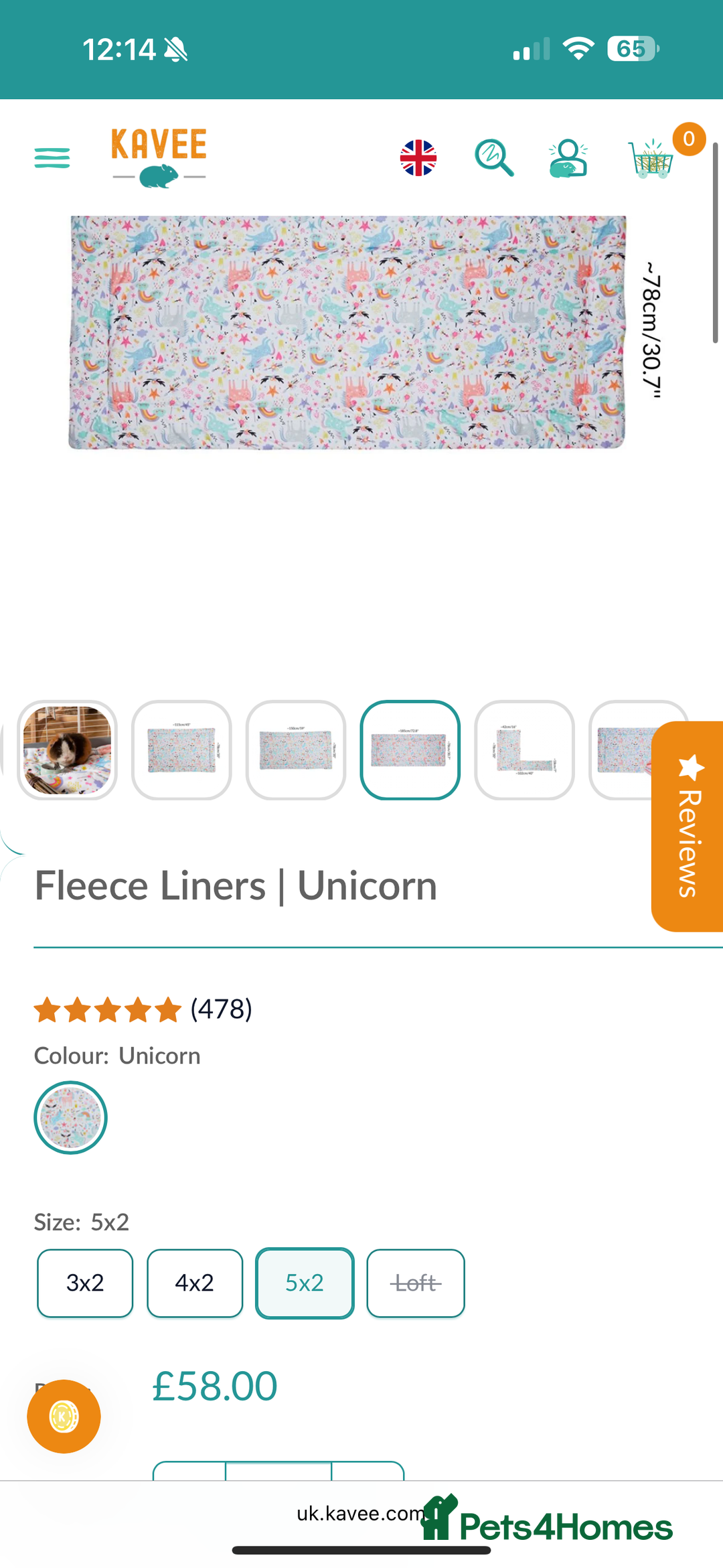Tap the crossed-out Loft size option
723x1568 pixels.
pyautogui.click(x=415, y=1283)
